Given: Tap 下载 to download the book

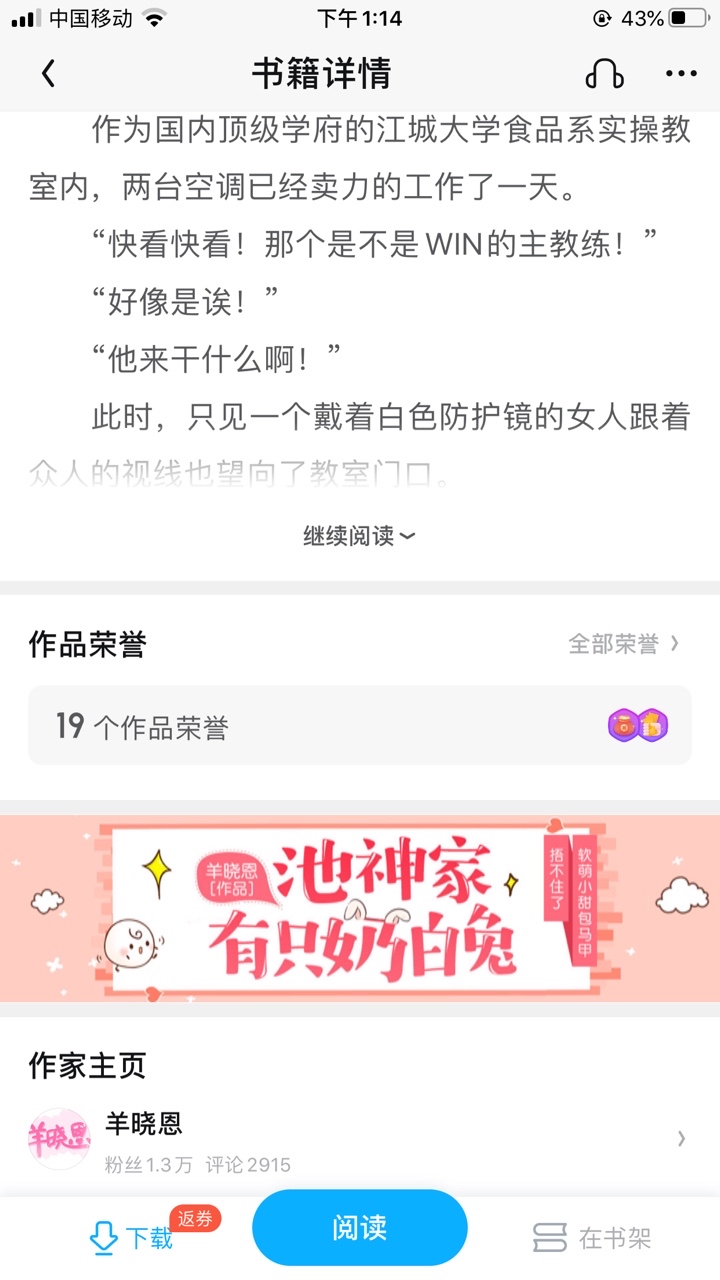Looking at the screenshot, I should point(132,1238).
